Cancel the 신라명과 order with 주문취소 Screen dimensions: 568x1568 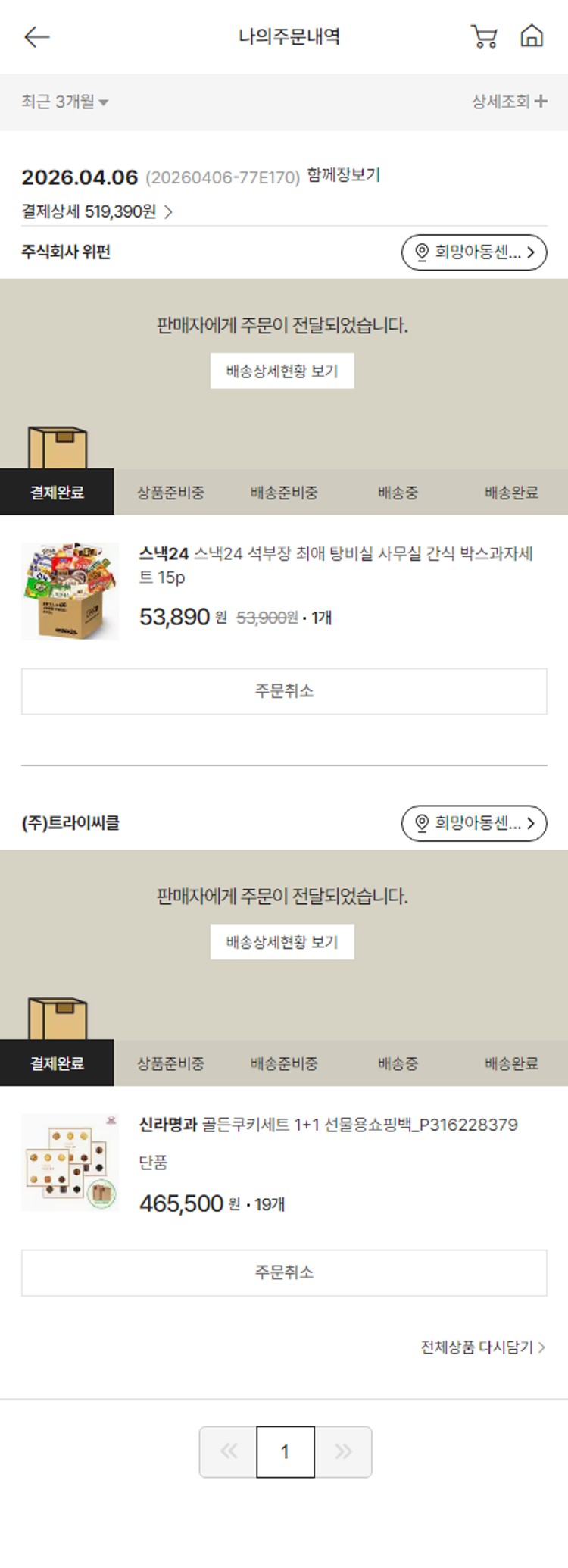point(284,1272)
